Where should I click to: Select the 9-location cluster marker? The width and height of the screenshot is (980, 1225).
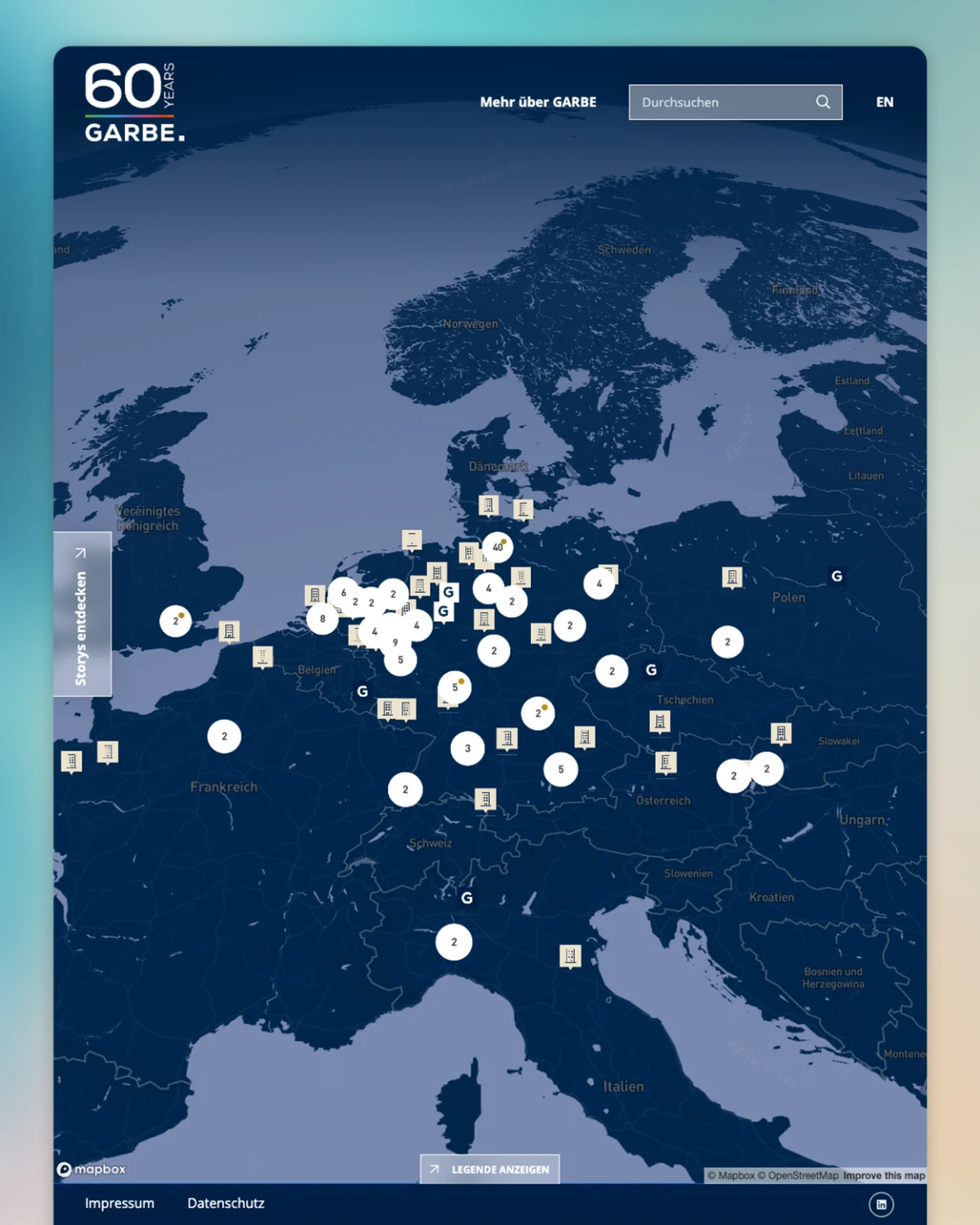[x=395, y=642]
